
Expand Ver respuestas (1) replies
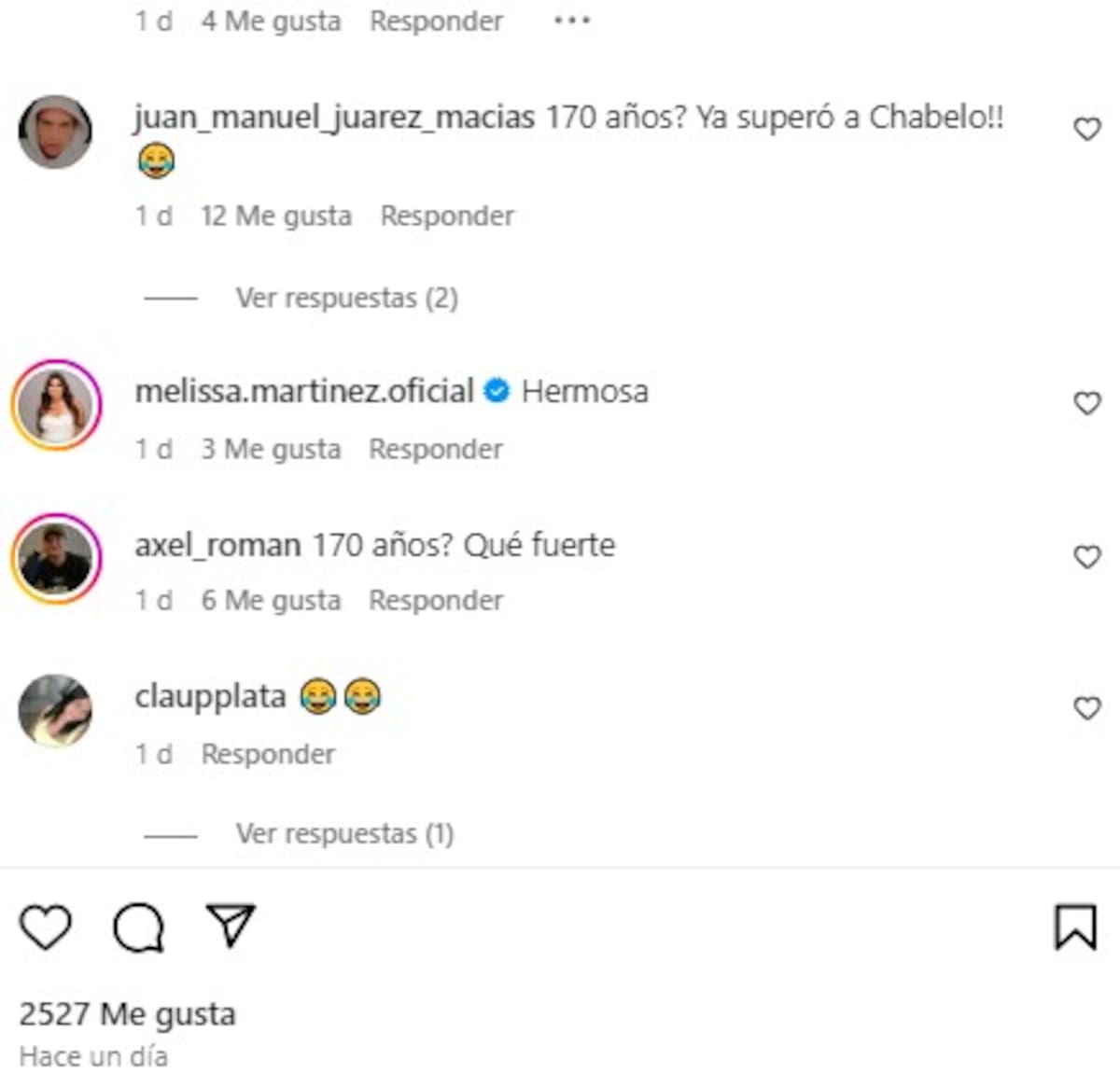coord(344,833)
